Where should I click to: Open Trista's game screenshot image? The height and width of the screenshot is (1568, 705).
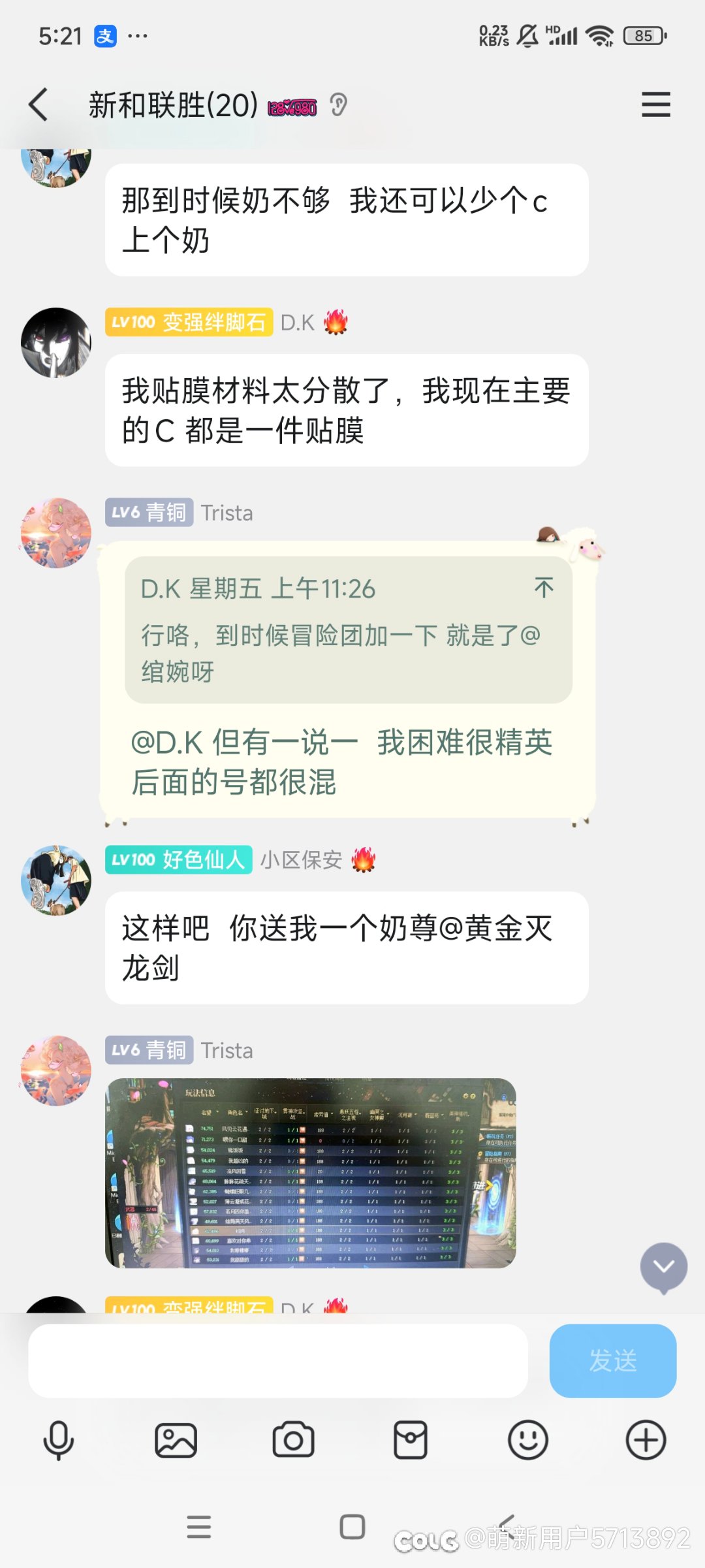(311, 1173)
